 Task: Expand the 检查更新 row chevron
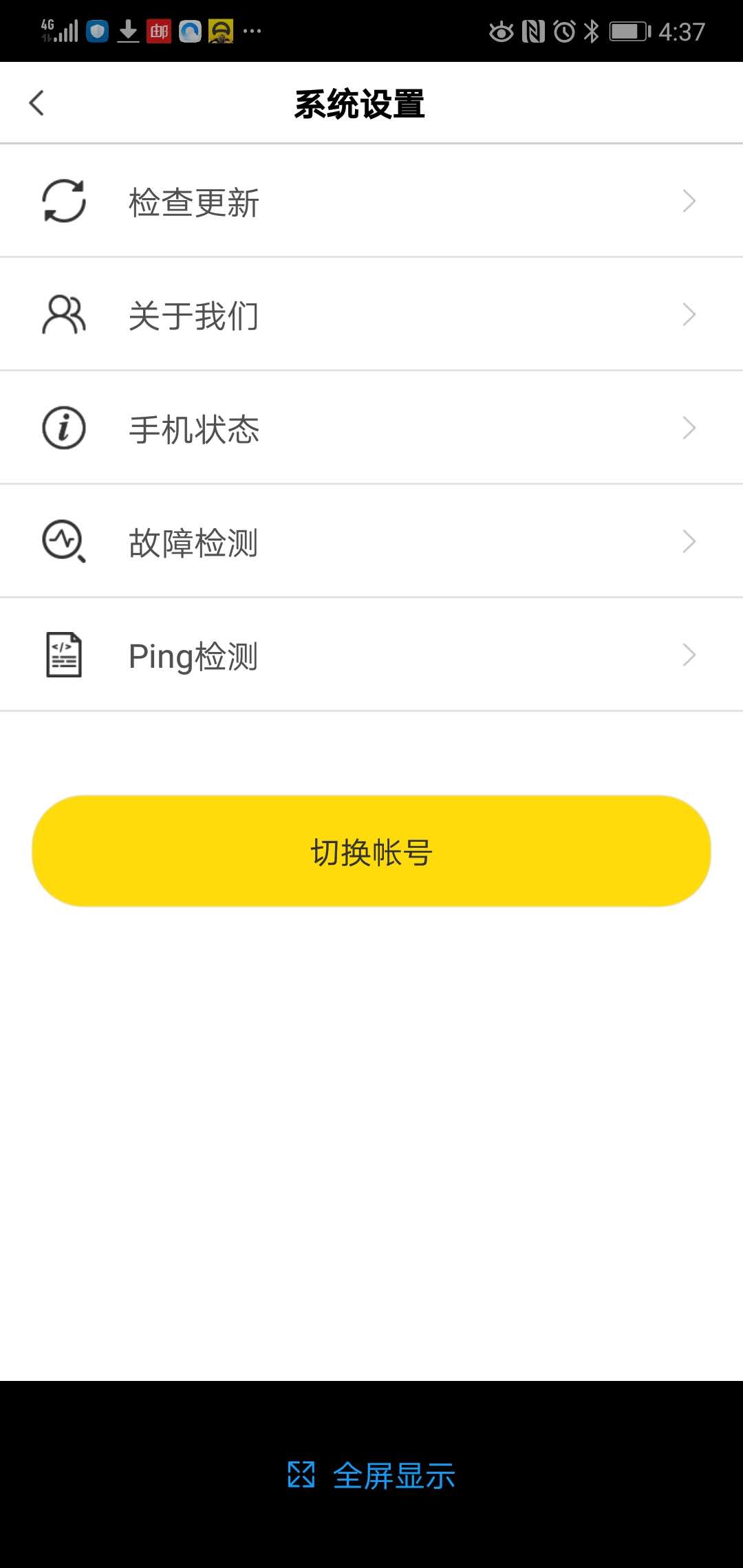(689, 201)
